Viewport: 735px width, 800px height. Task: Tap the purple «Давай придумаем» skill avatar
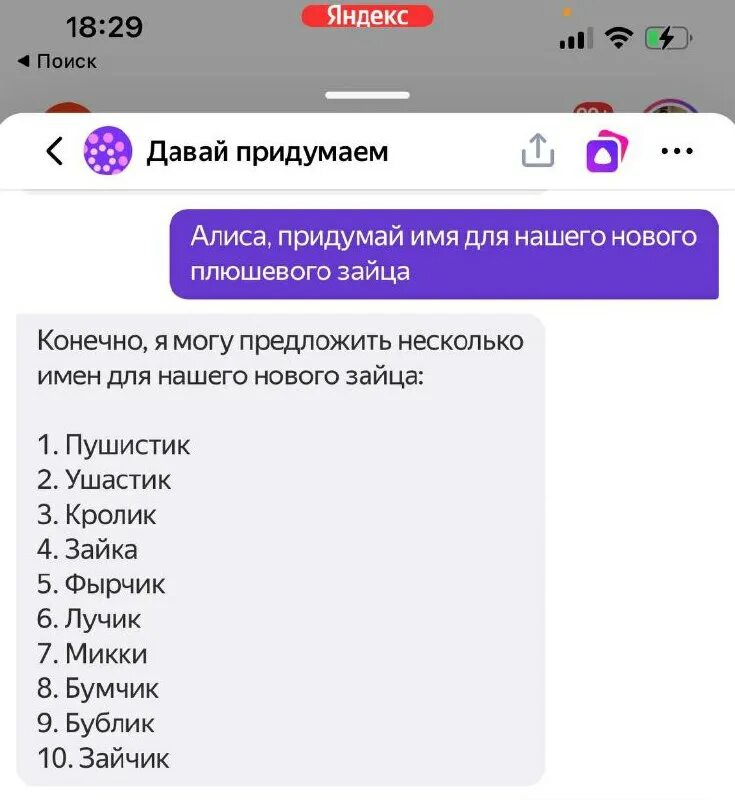[x=107, y=149]
